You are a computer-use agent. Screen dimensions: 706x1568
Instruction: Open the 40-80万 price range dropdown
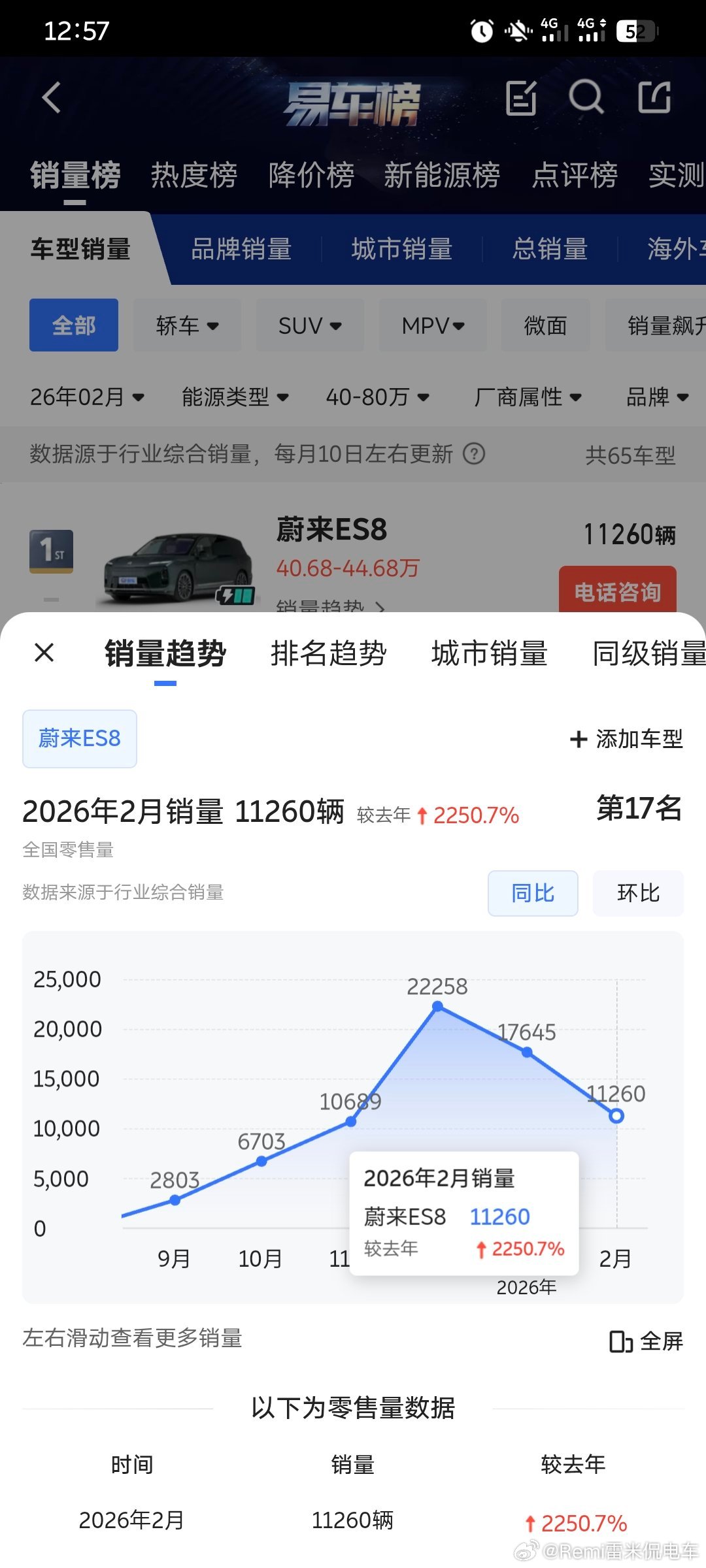pos(378,397)
